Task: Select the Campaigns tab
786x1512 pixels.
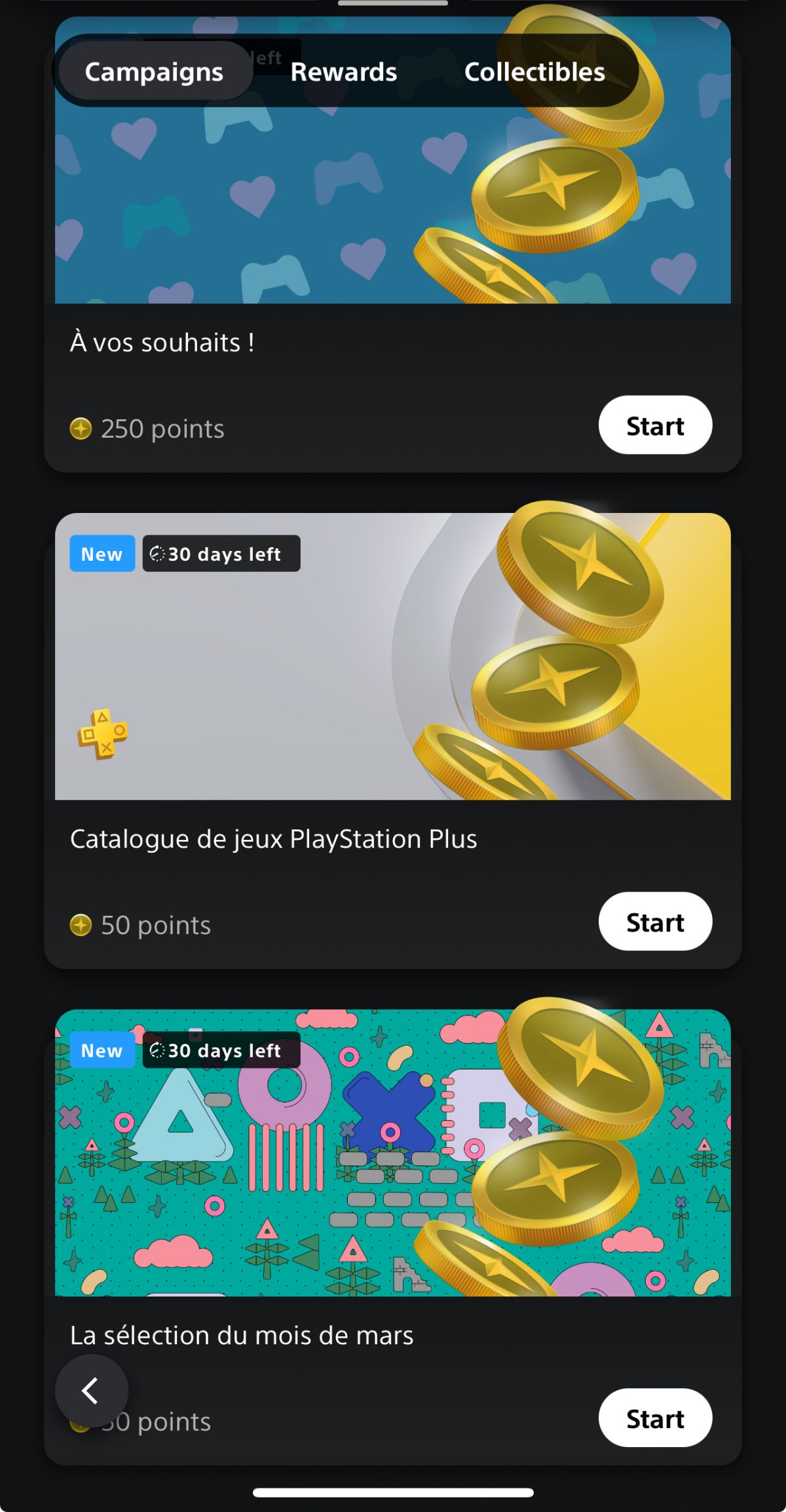Action: pos(154,72)
